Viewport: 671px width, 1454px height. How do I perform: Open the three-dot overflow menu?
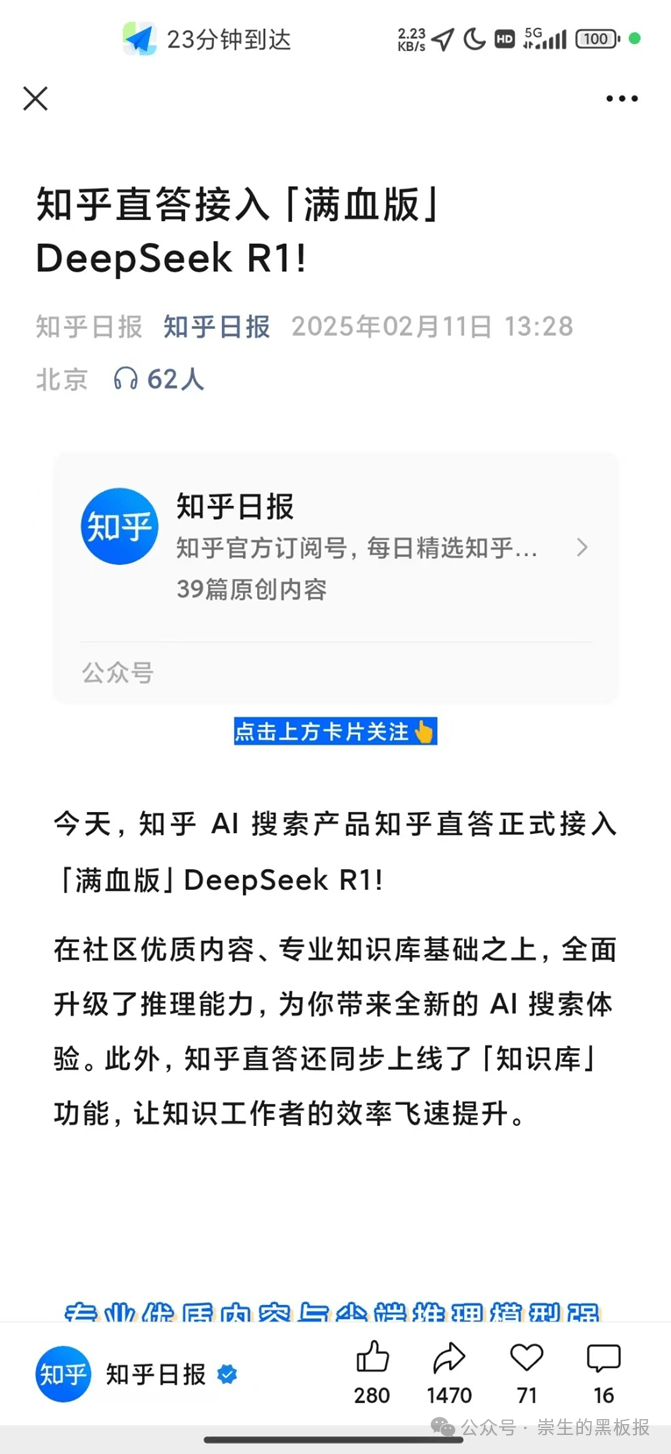coord(622,98)
